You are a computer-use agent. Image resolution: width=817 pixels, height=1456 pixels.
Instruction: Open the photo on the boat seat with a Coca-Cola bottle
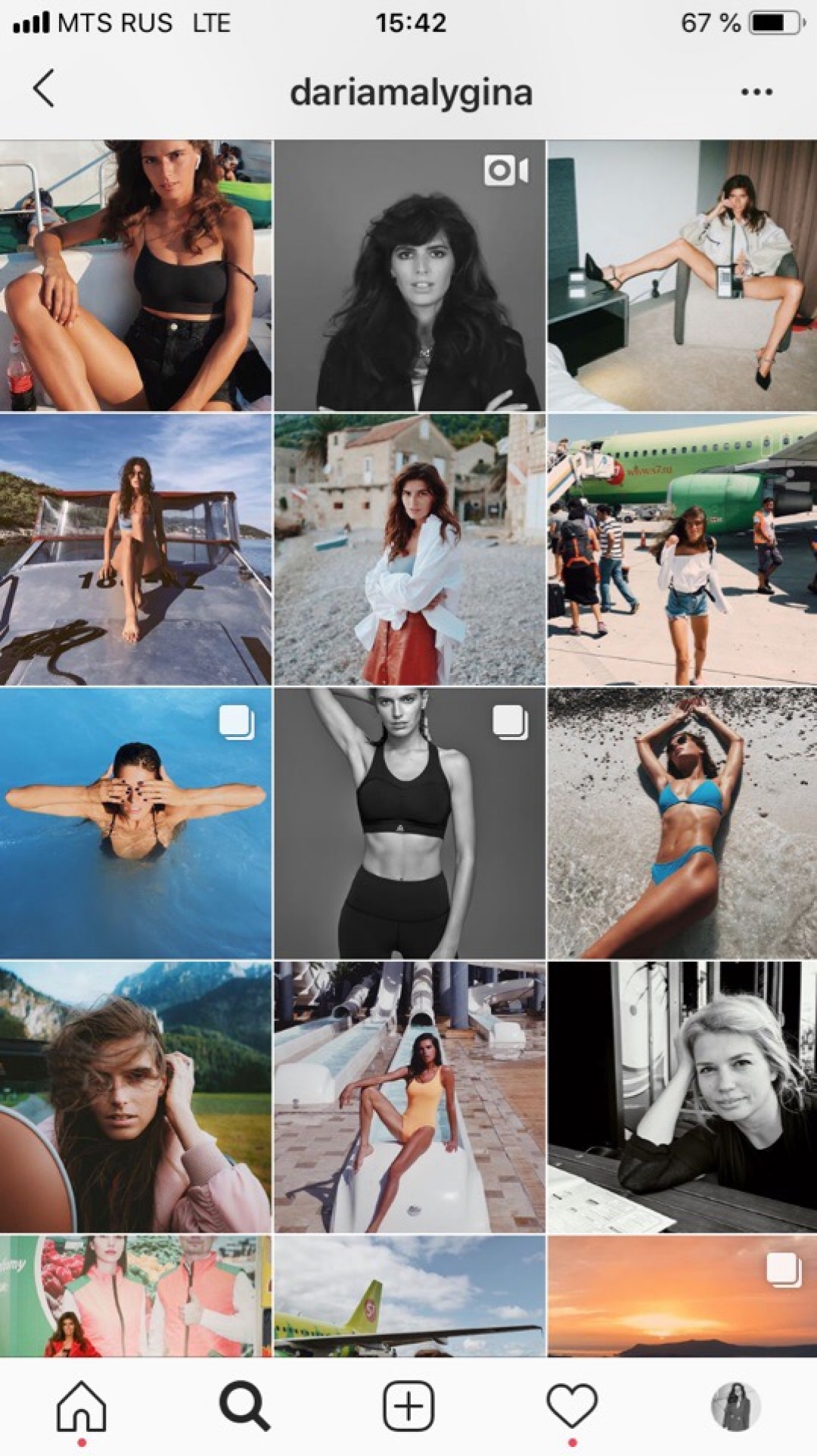click(x=135, y=275)
